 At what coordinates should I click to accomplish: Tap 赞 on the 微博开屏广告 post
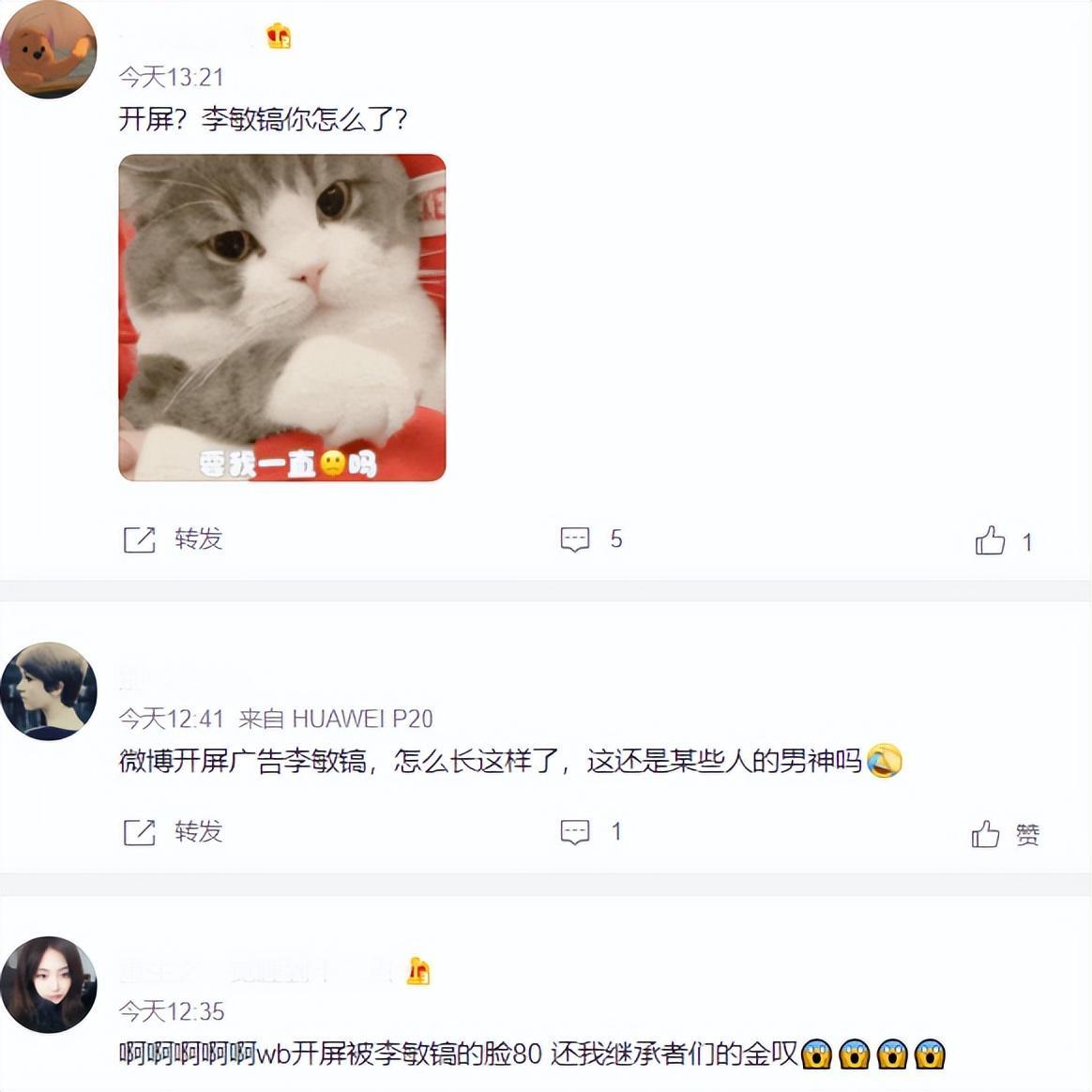1004,834
